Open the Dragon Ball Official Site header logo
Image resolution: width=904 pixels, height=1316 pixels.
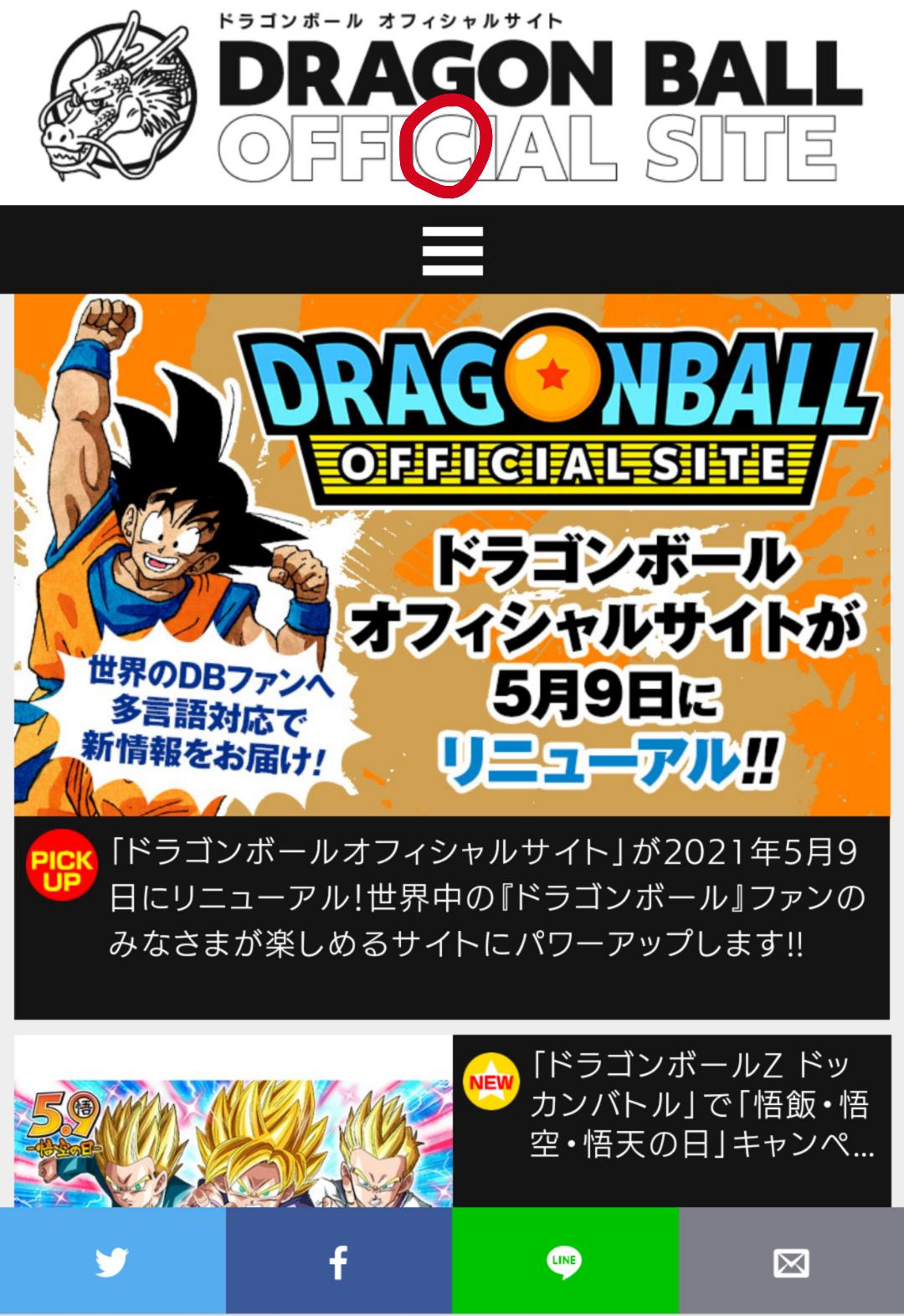[452, 98]
